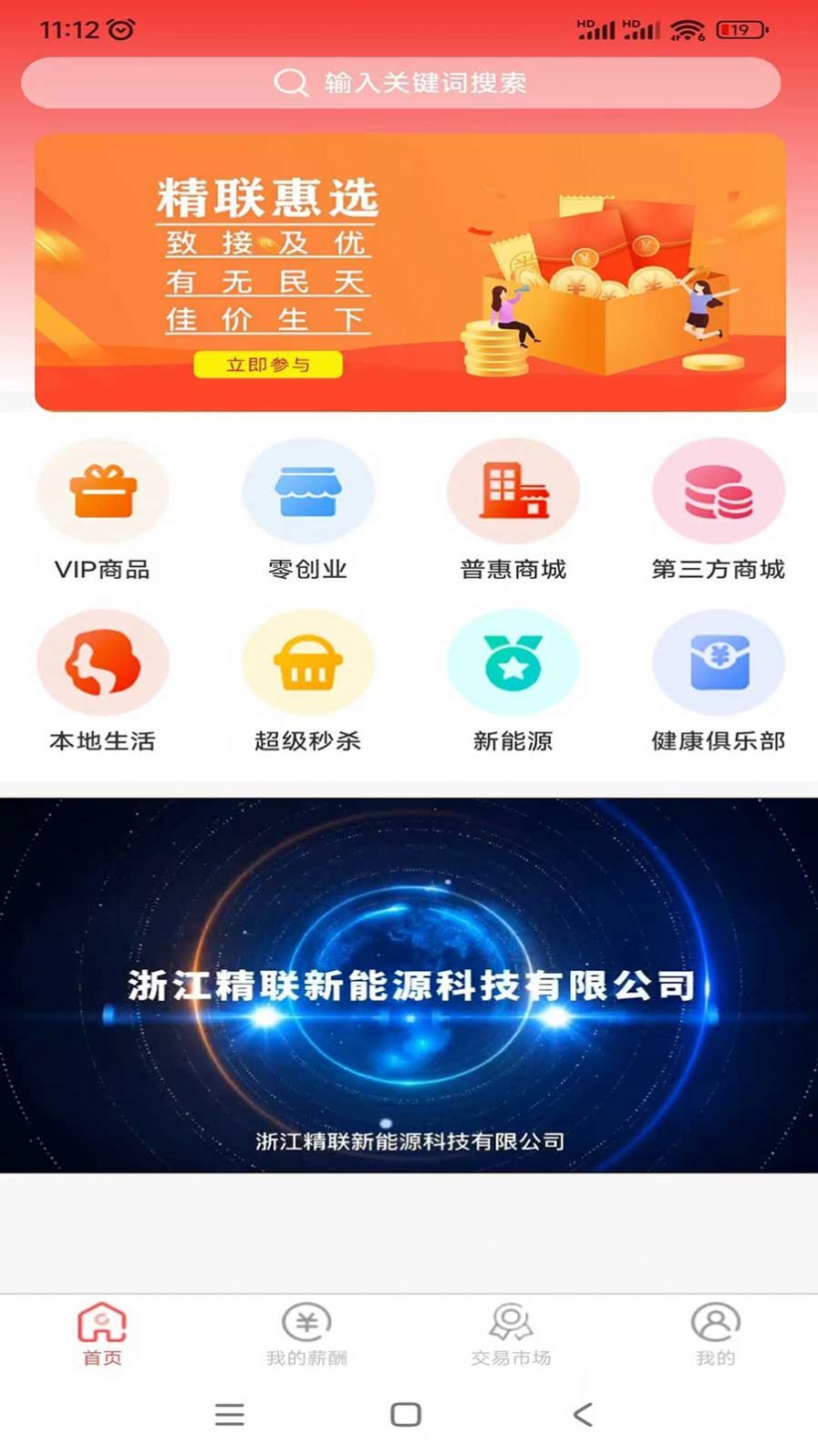Open the 新能源 medal icon
The image size is (818, 1456).
coord(513,664)
